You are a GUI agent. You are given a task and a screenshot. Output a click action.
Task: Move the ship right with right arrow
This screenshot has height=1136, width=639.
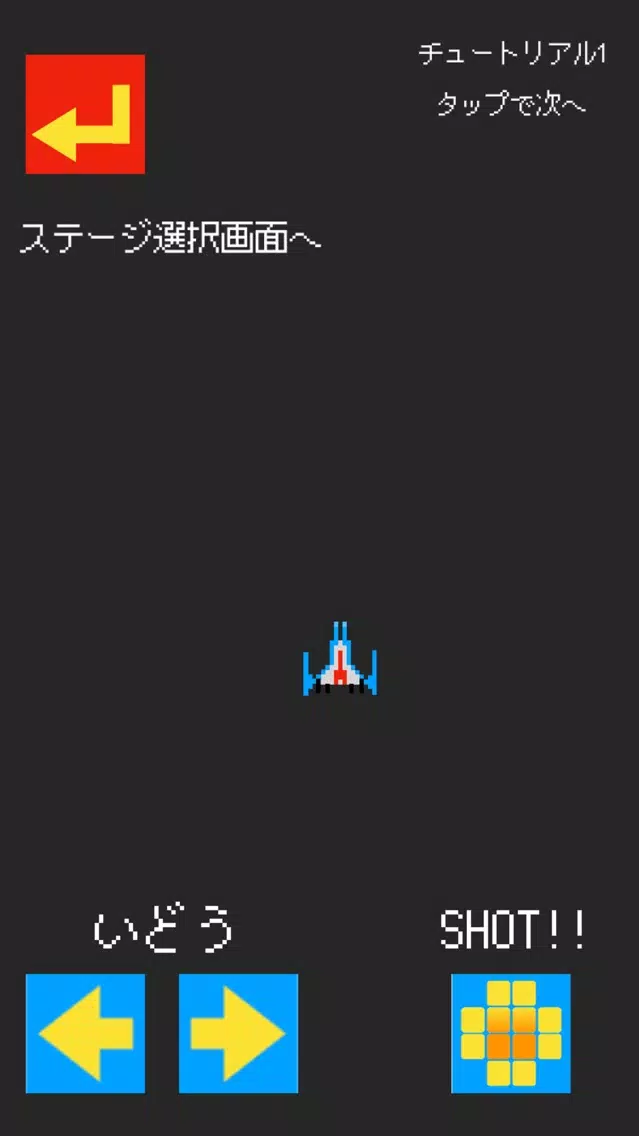(x=238, y=1033)
